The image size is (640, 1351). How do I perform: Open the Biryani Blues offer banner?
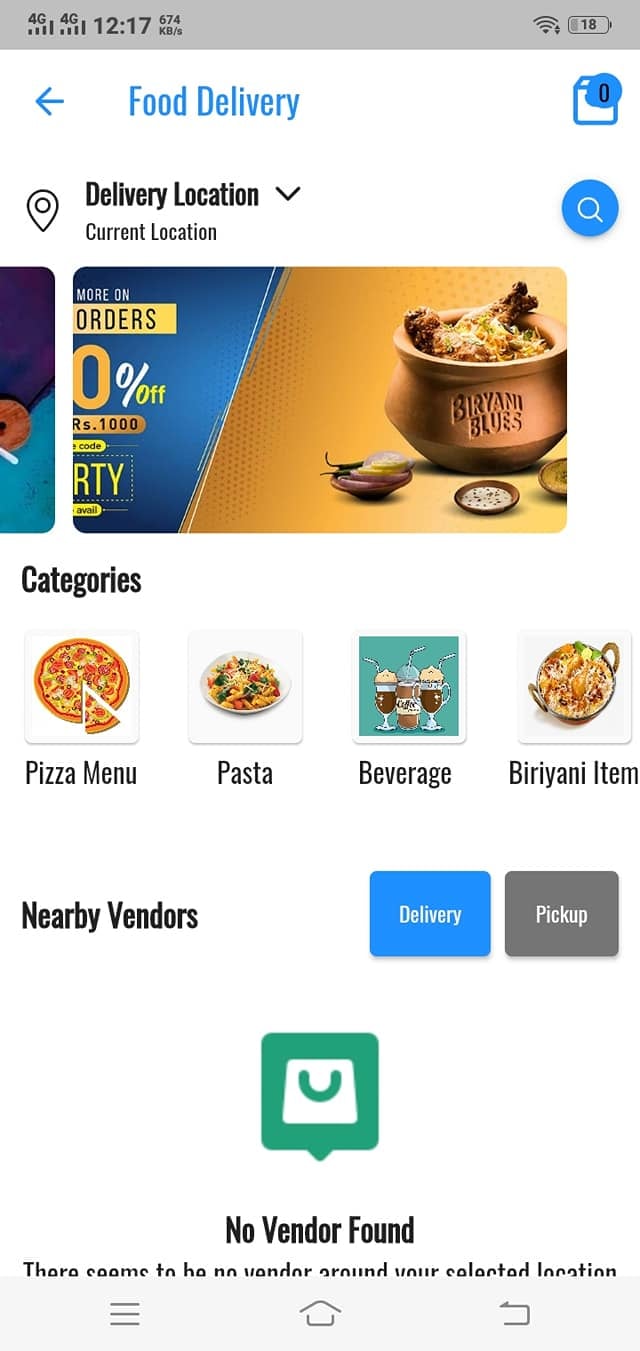point(320,400)
